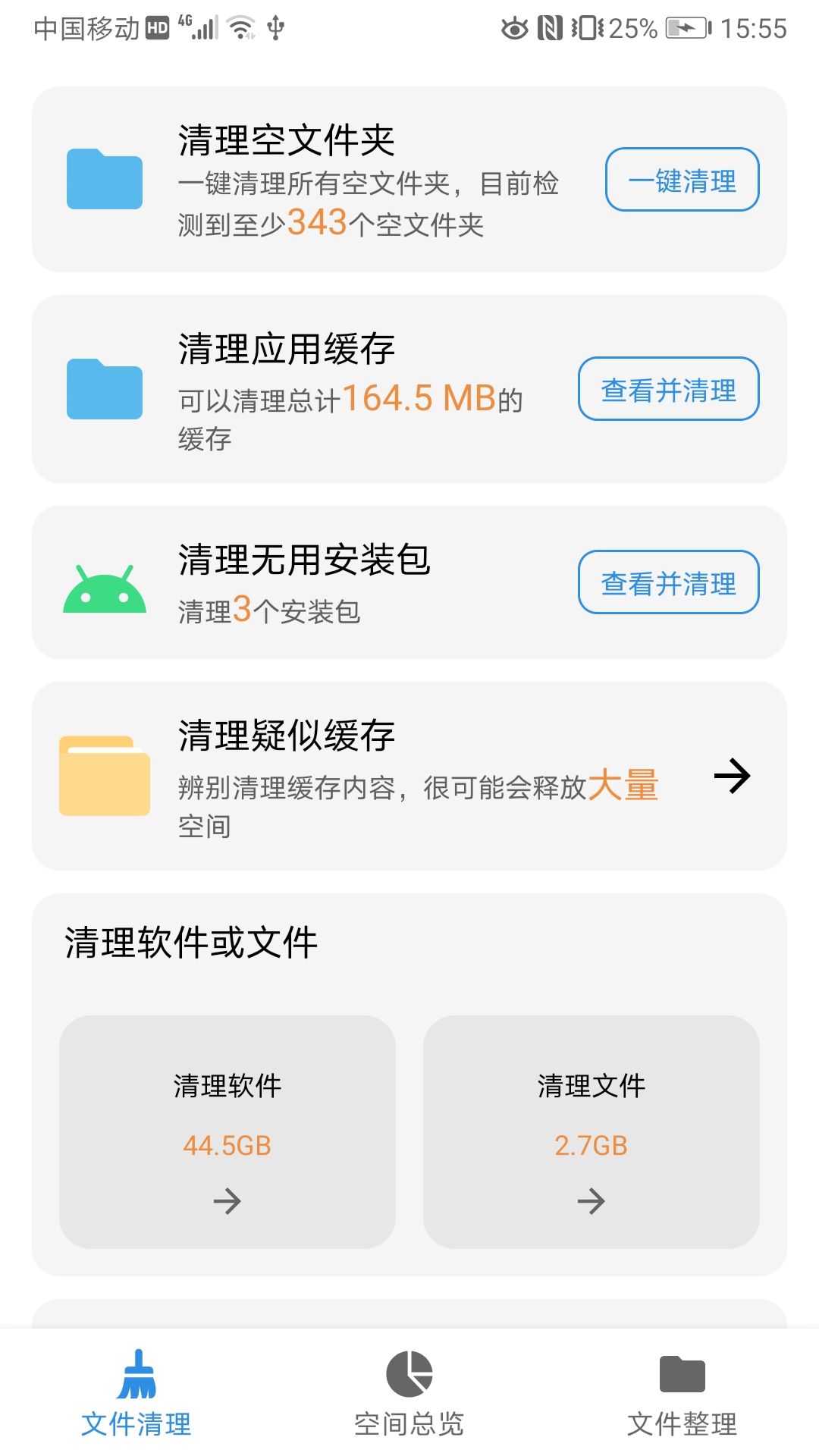The width and height of the screenshot is (819, 1456).
Task: Click the Wi-Fi icon in the status bar
Action: 242,28
